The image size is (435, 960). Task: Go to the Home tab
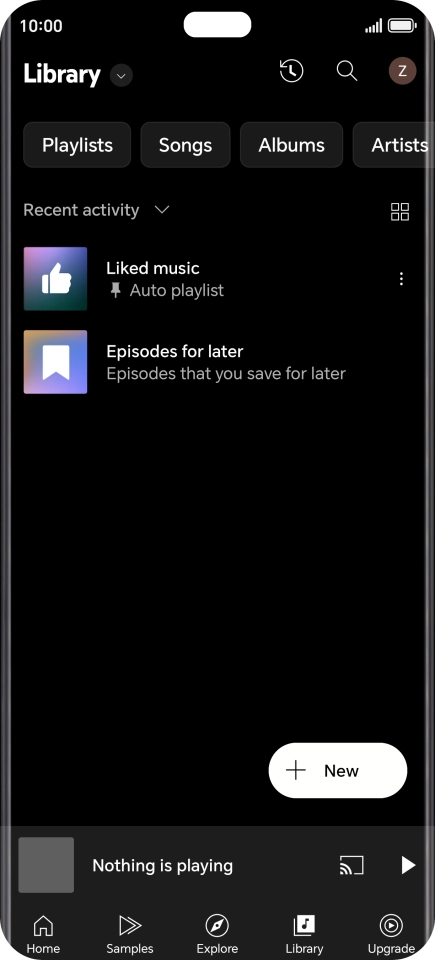[x=43, y=934]
